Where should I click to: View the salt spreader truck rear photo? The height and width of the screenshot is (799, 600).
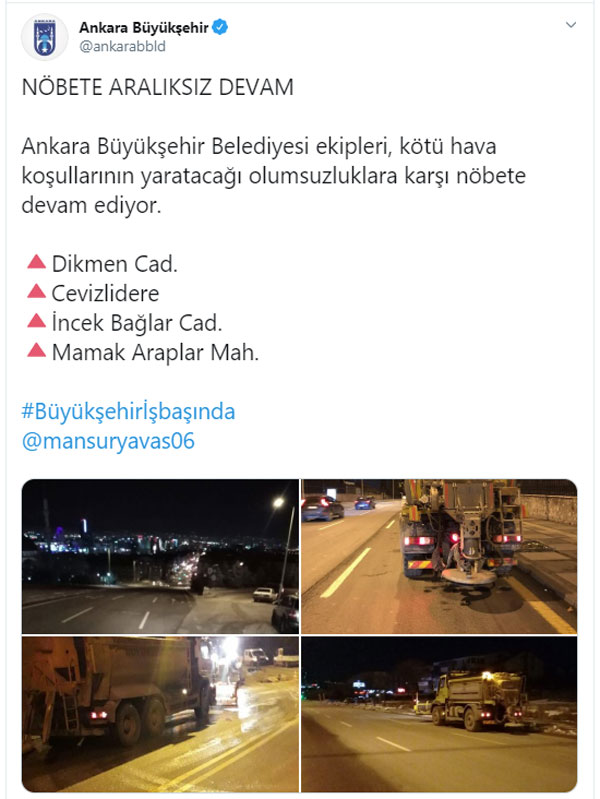pos(439,555)
